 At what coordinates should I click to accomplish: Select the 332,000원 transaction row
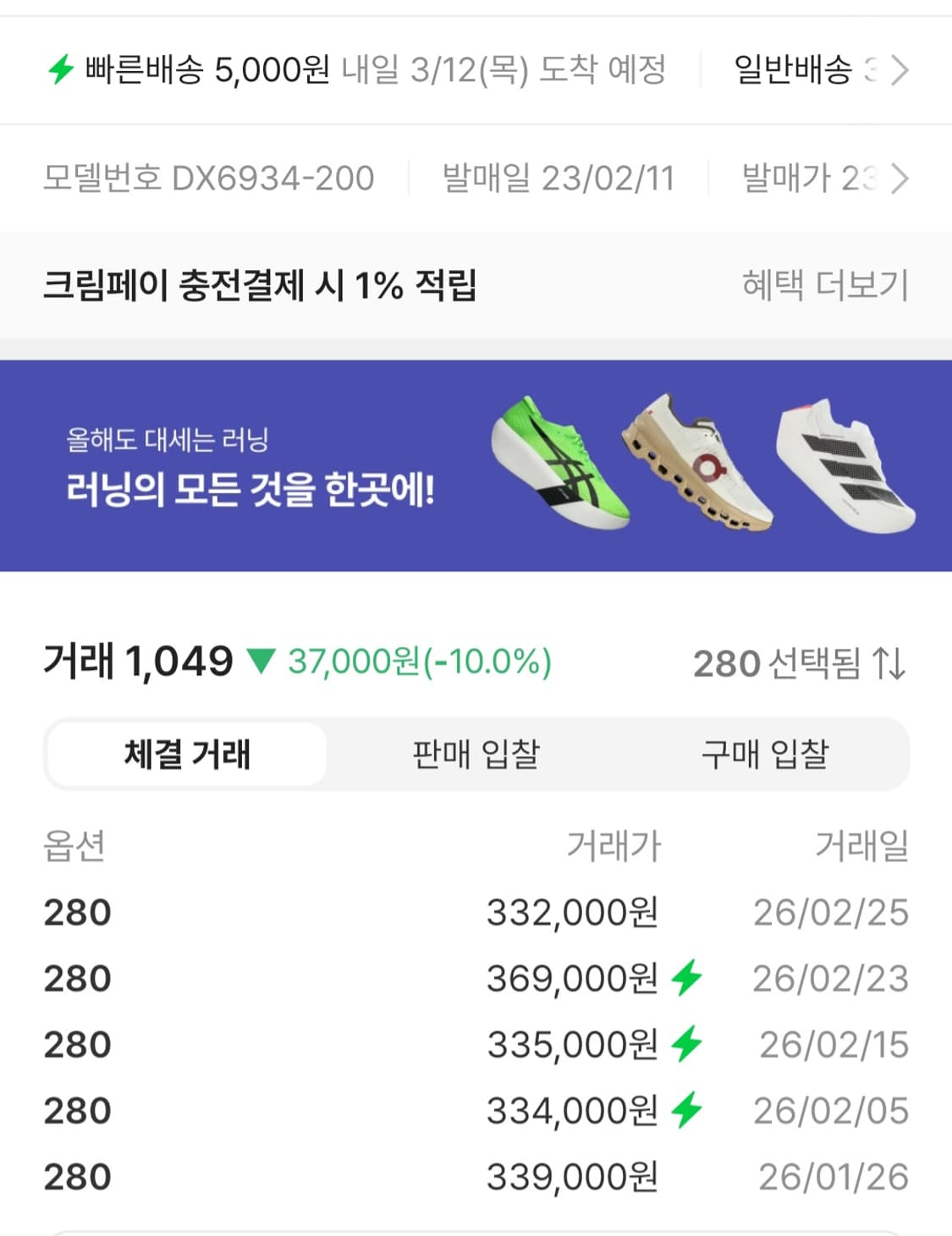point(474,912)
